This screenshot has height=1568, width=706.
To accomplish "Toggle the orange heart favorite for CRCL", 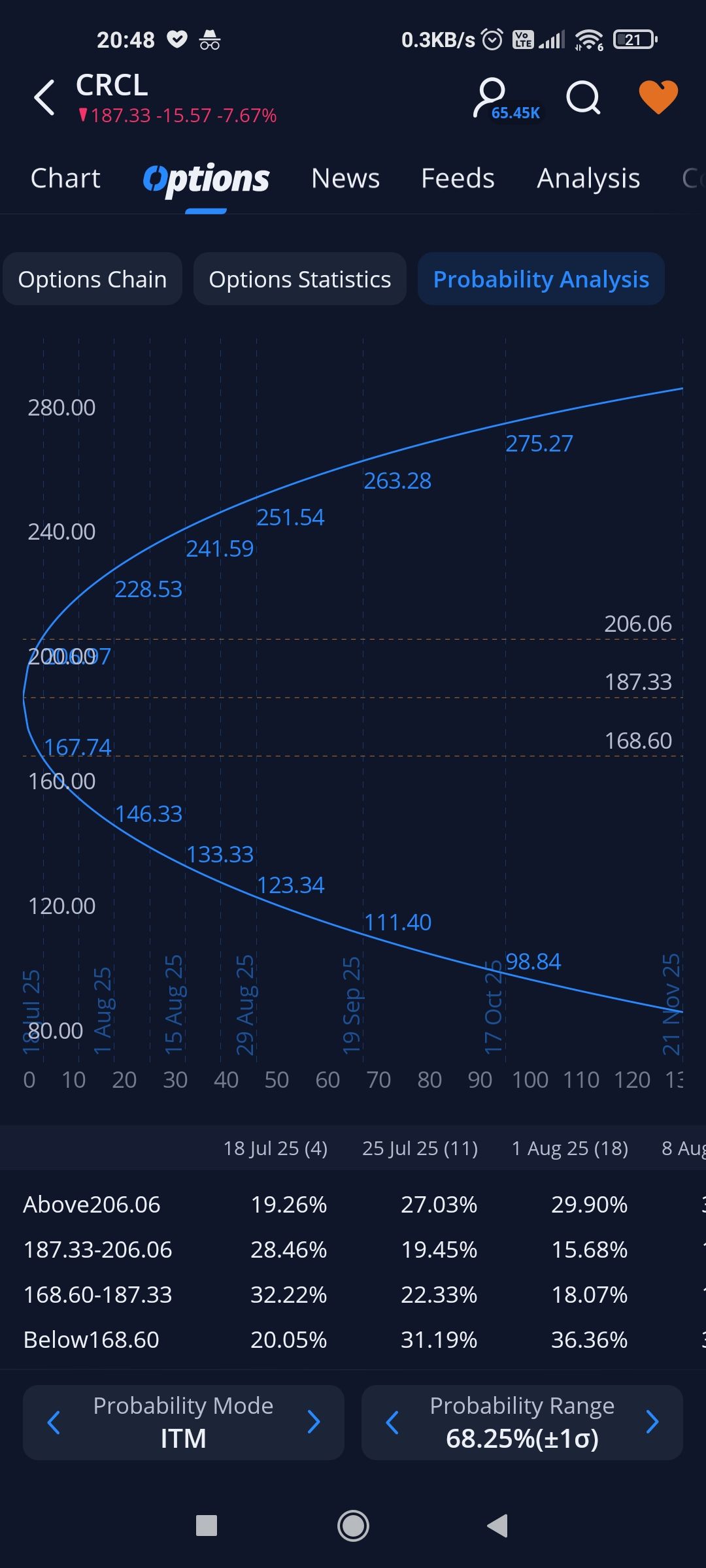I will tap(658, 97).
